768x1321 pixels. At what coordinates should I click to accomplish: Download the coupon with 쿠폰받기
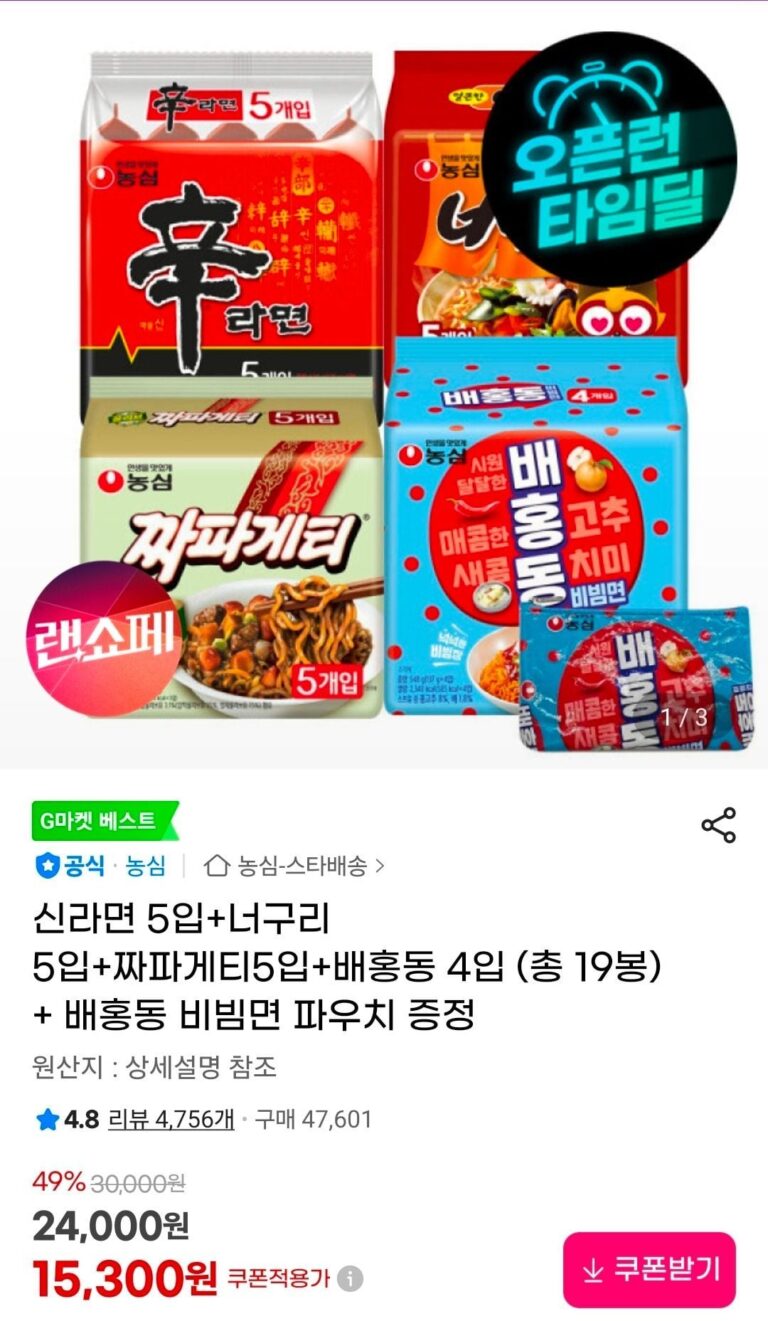(x=649, y=1269)
